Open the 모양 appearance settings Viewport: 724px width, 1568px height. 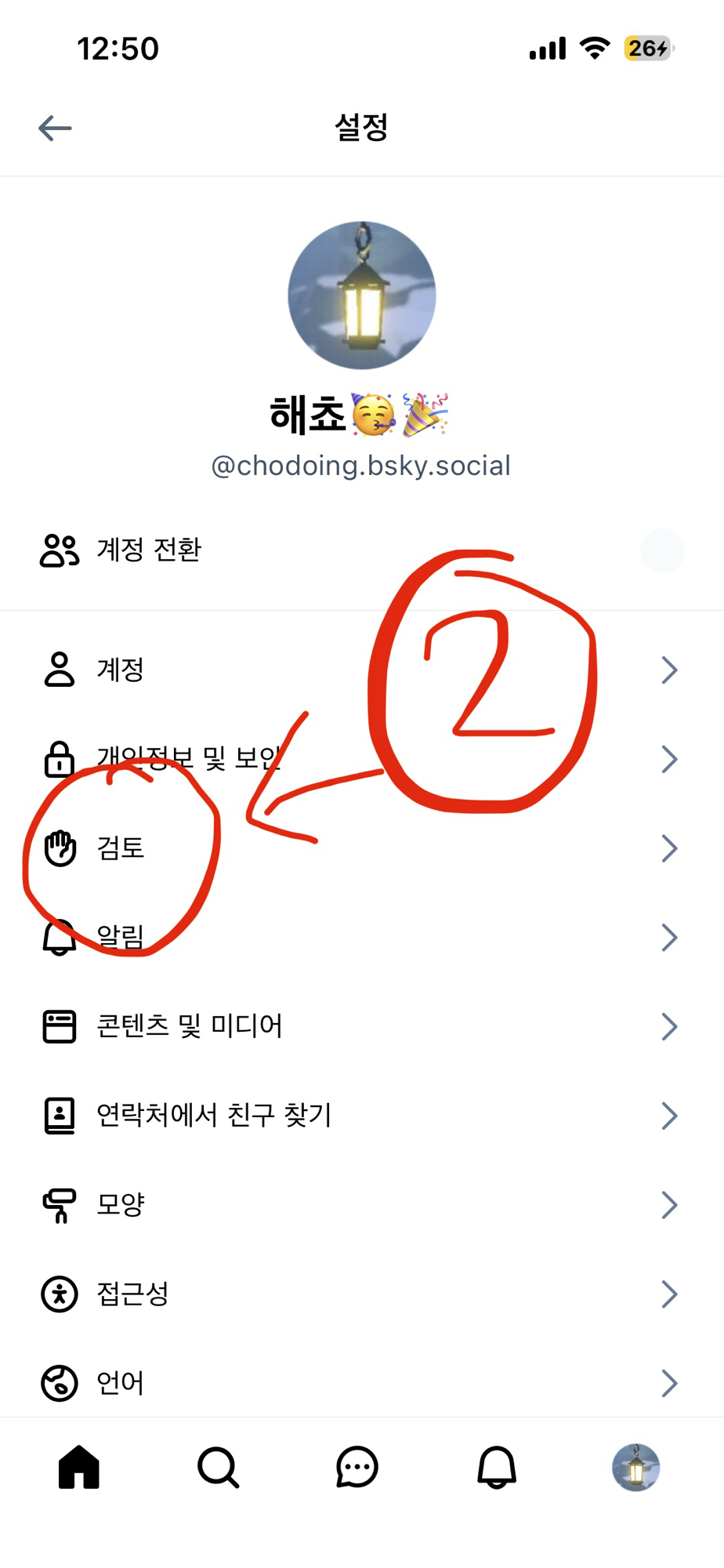[120, 1203]
